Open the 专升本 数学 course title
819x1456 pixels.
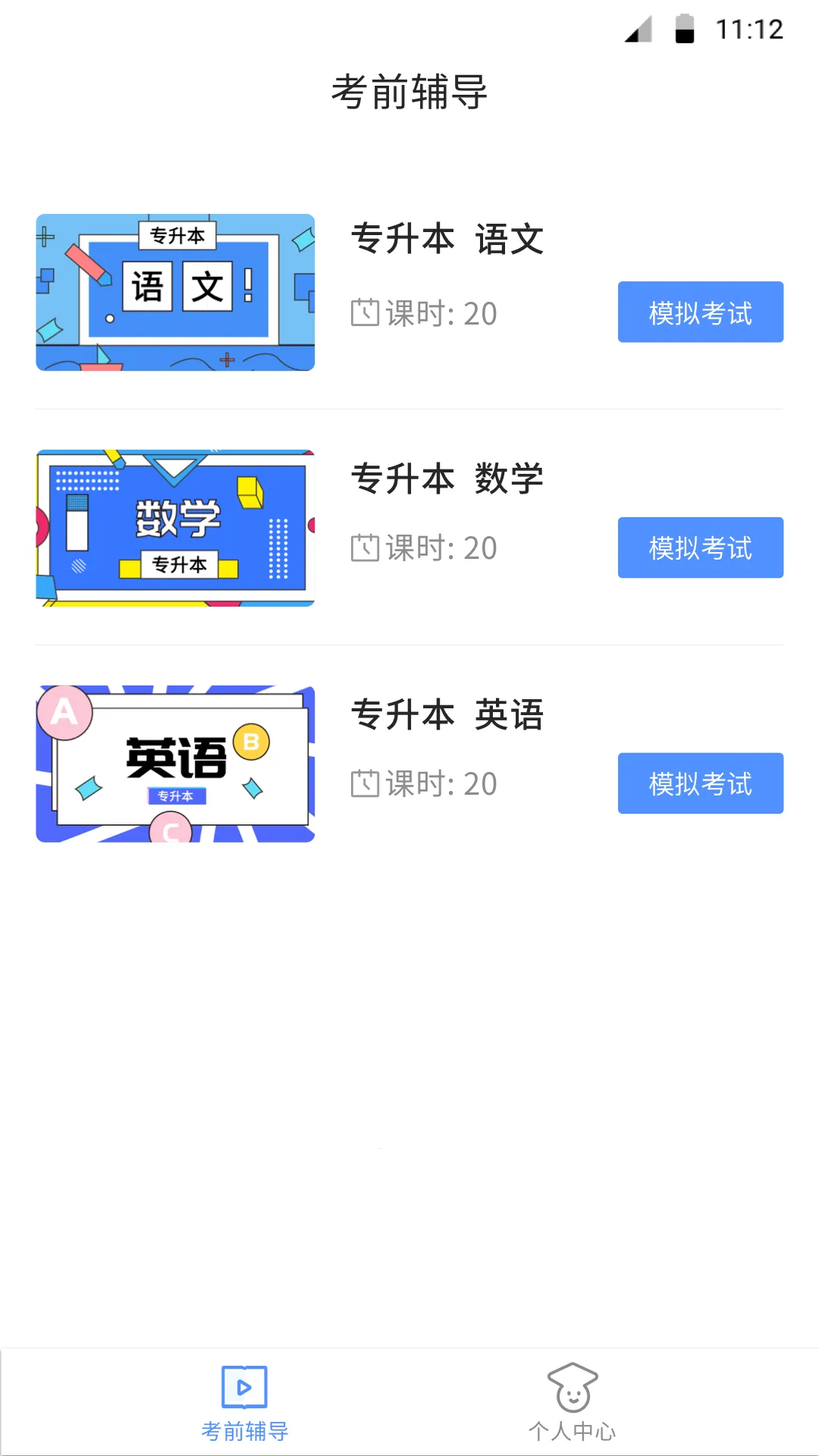[448, 479]
